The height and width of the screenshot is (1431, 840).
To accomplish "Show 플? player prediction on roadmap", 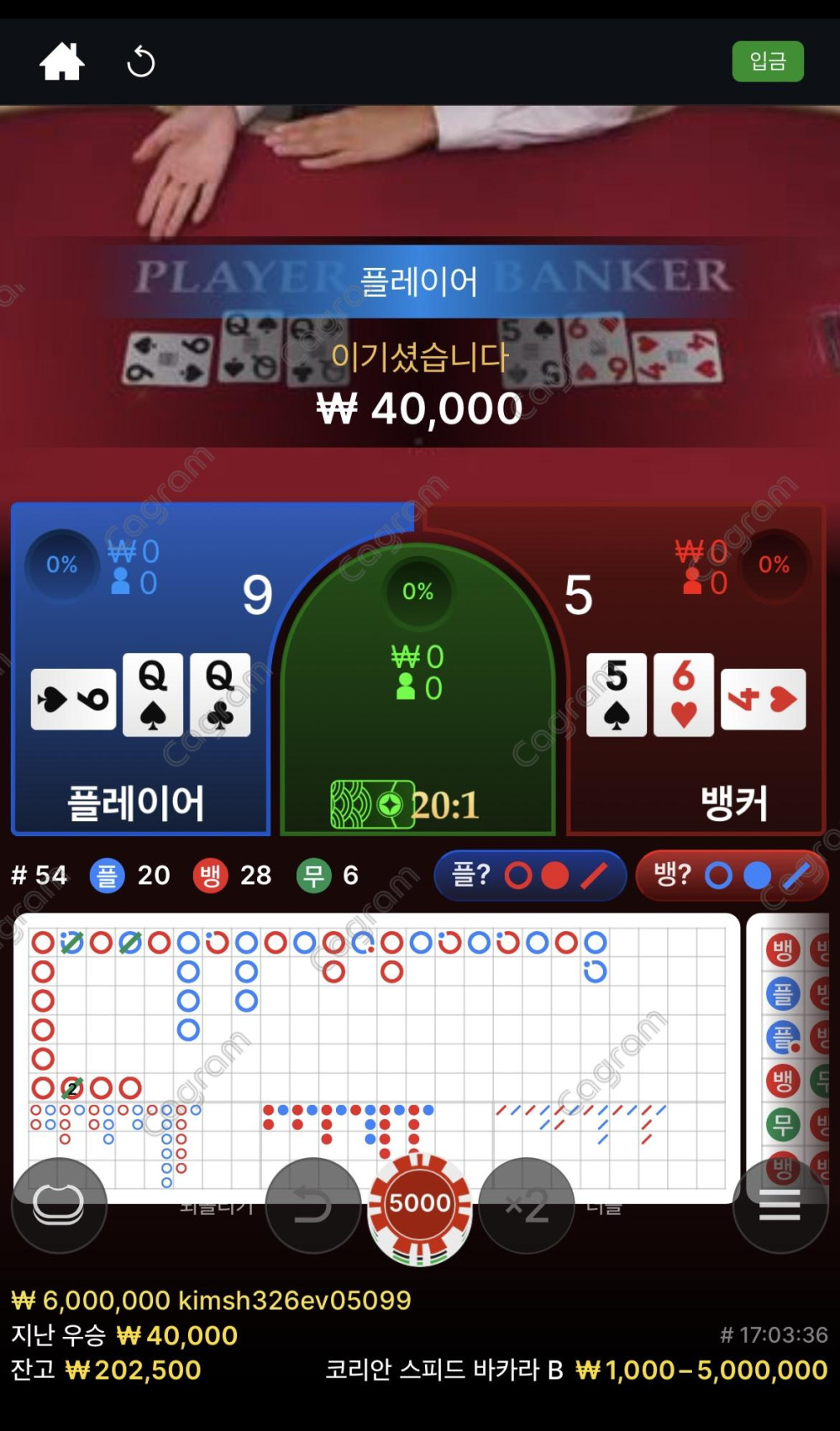I will [529, 876].
